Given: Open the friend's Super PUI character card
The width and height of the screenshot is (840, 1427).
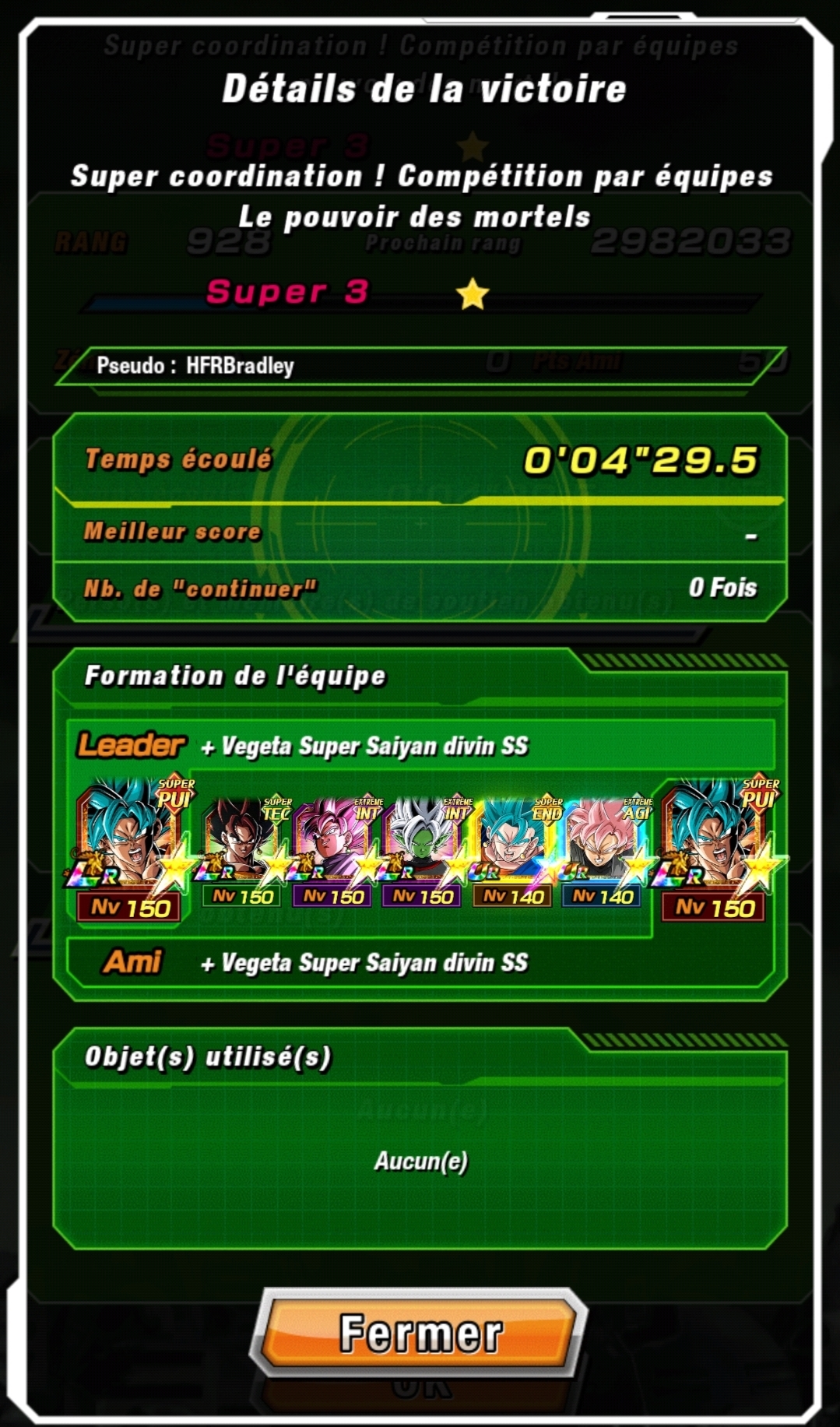Looking at the screenshot, I should [x=714, y=850].
